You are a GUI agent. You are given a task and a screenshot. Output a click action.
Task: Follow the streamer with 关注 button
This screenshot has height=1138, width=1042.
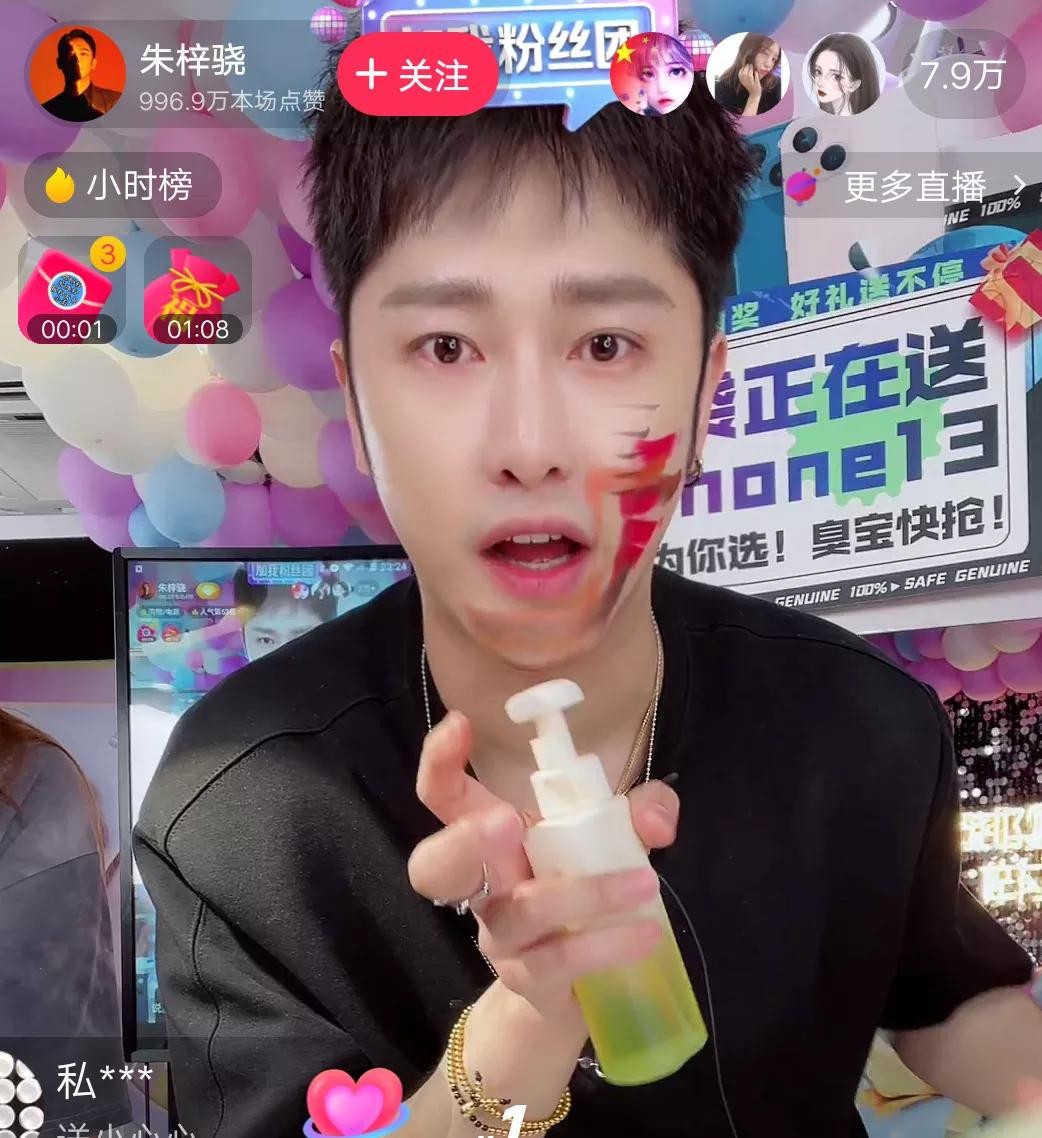417,76
